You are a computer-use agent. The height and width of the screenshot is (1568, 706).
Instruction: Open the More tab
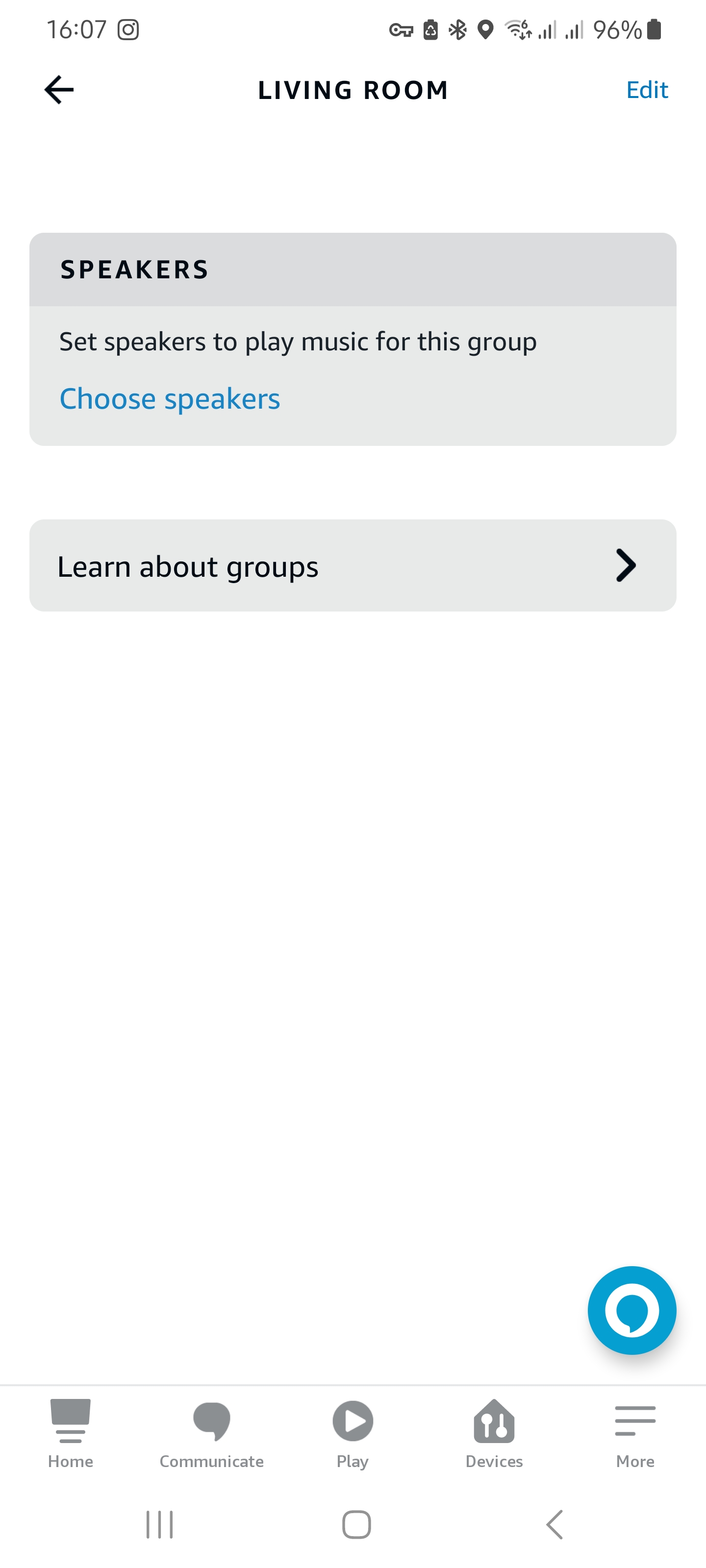click(635, 1433)
